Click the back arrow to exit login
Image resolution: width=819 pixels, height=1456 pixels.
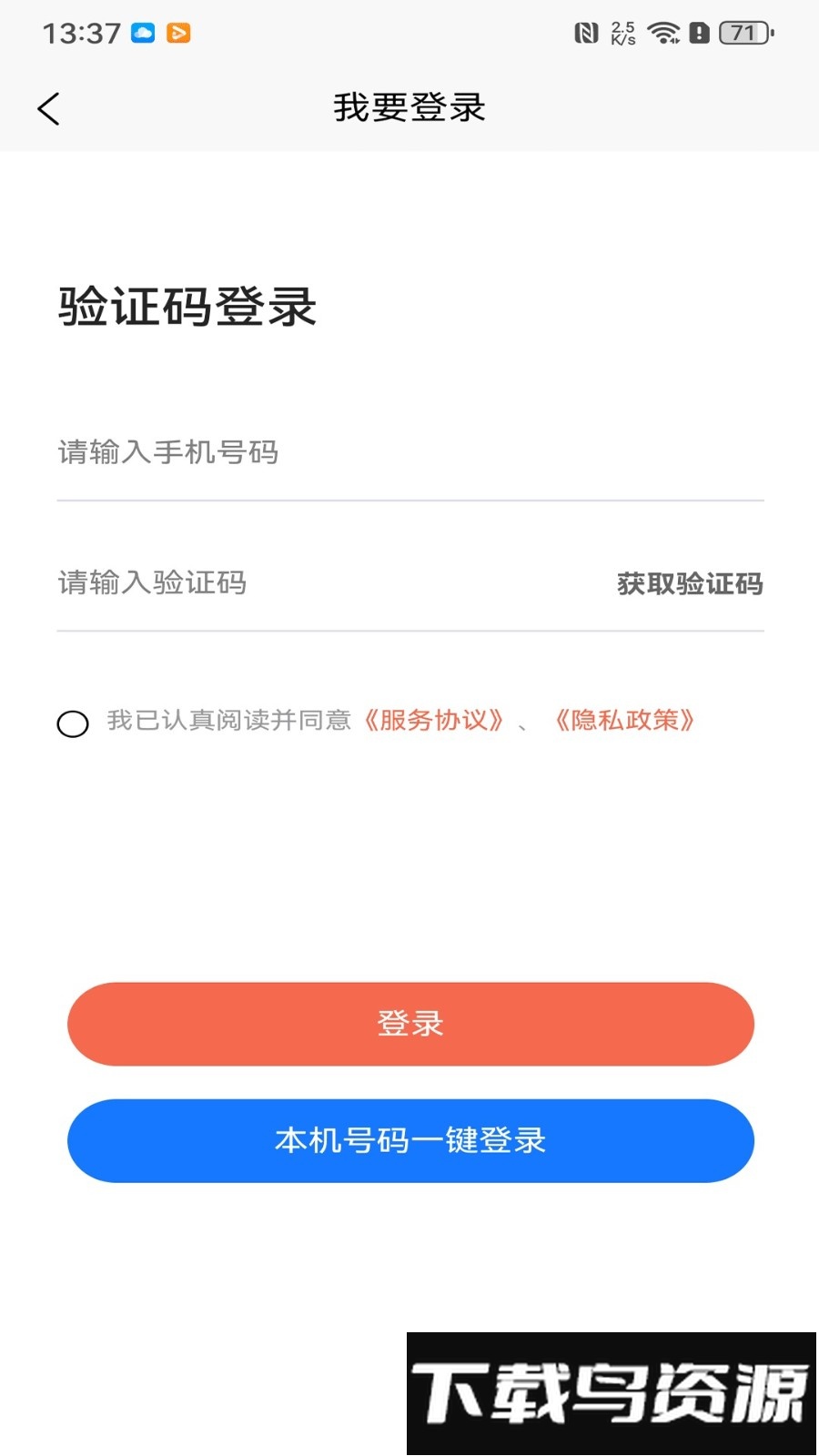pos(48,107)
